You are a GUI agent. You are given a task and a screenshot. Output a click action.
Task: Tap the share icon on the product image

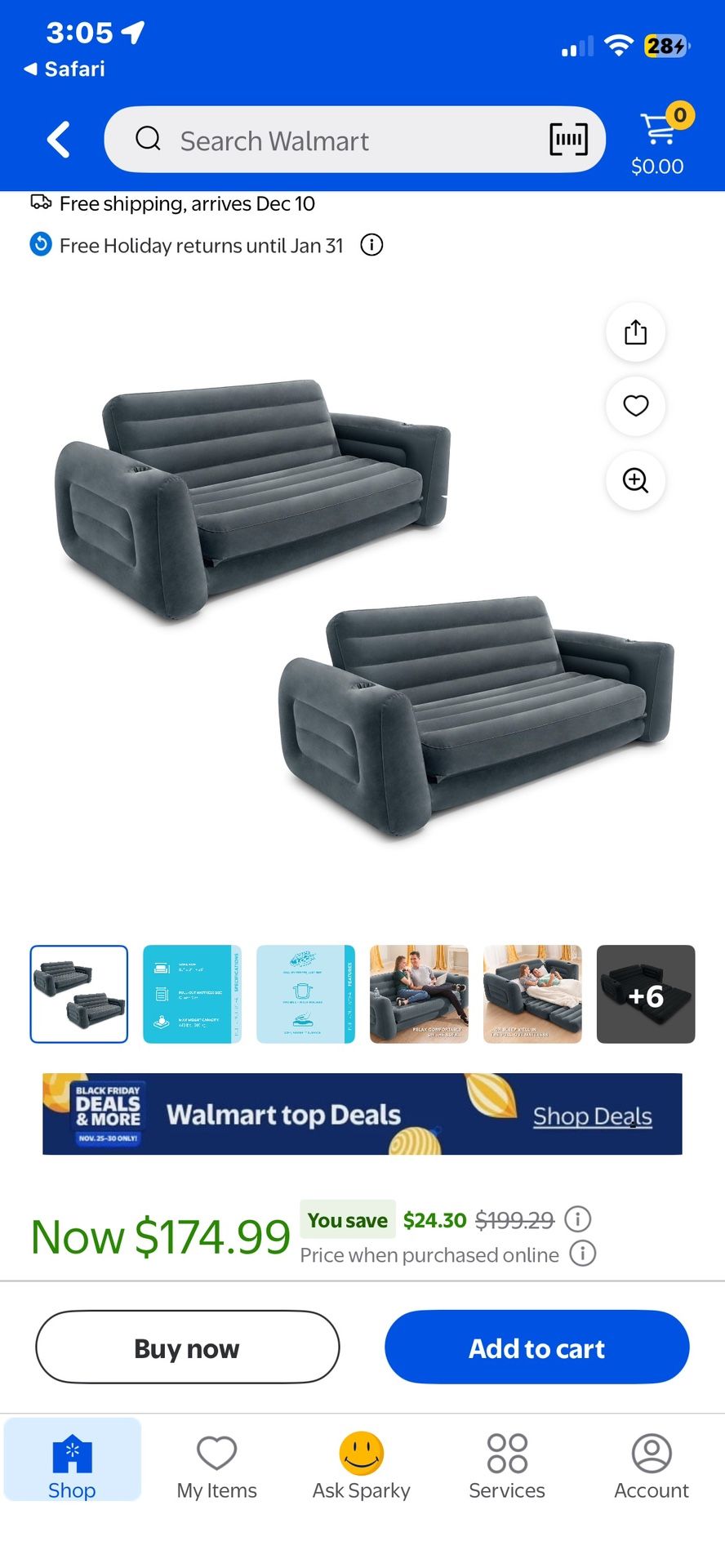pos(635,332)
